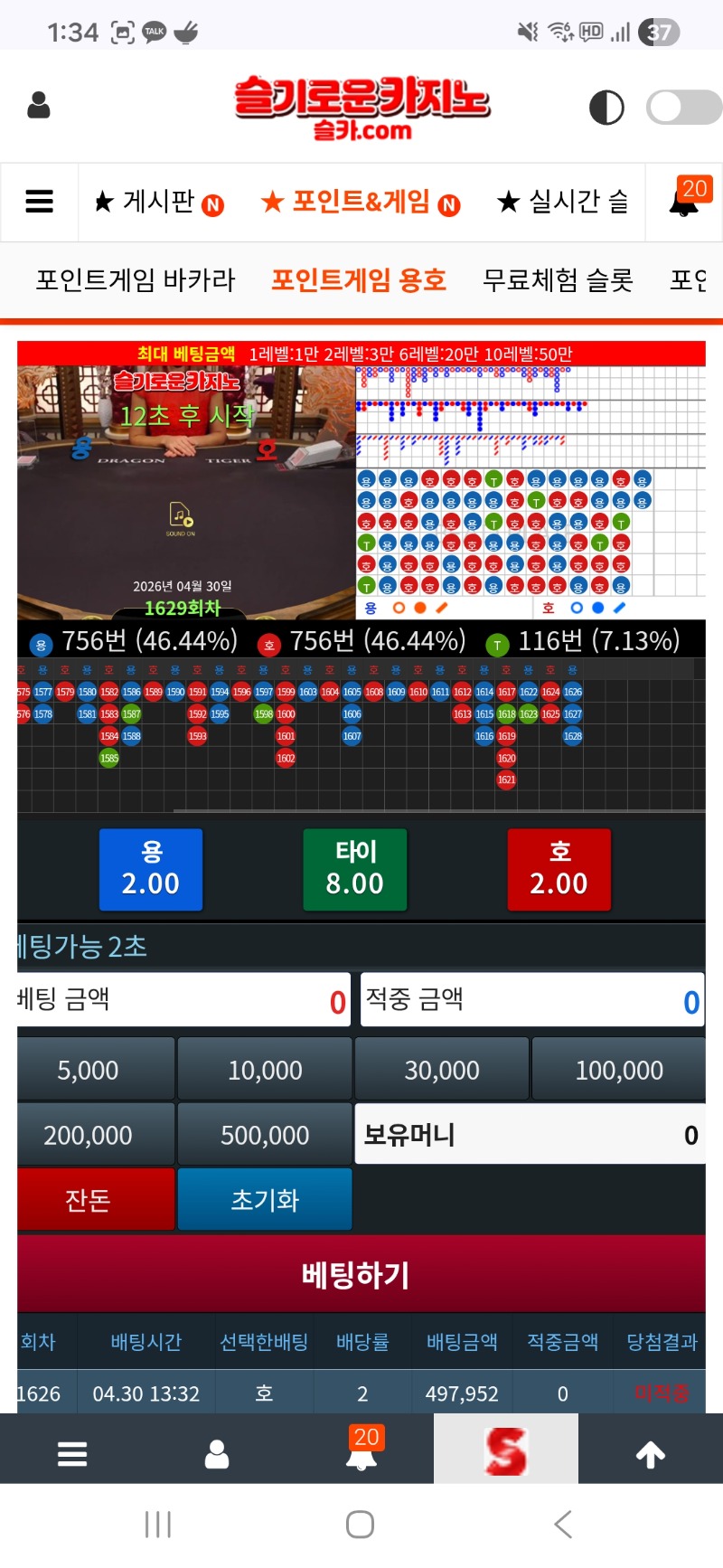Screen dimensions: 723x1568
Task: Switch to 포인트게임 바카라 tab
Action: pos(136,280)
